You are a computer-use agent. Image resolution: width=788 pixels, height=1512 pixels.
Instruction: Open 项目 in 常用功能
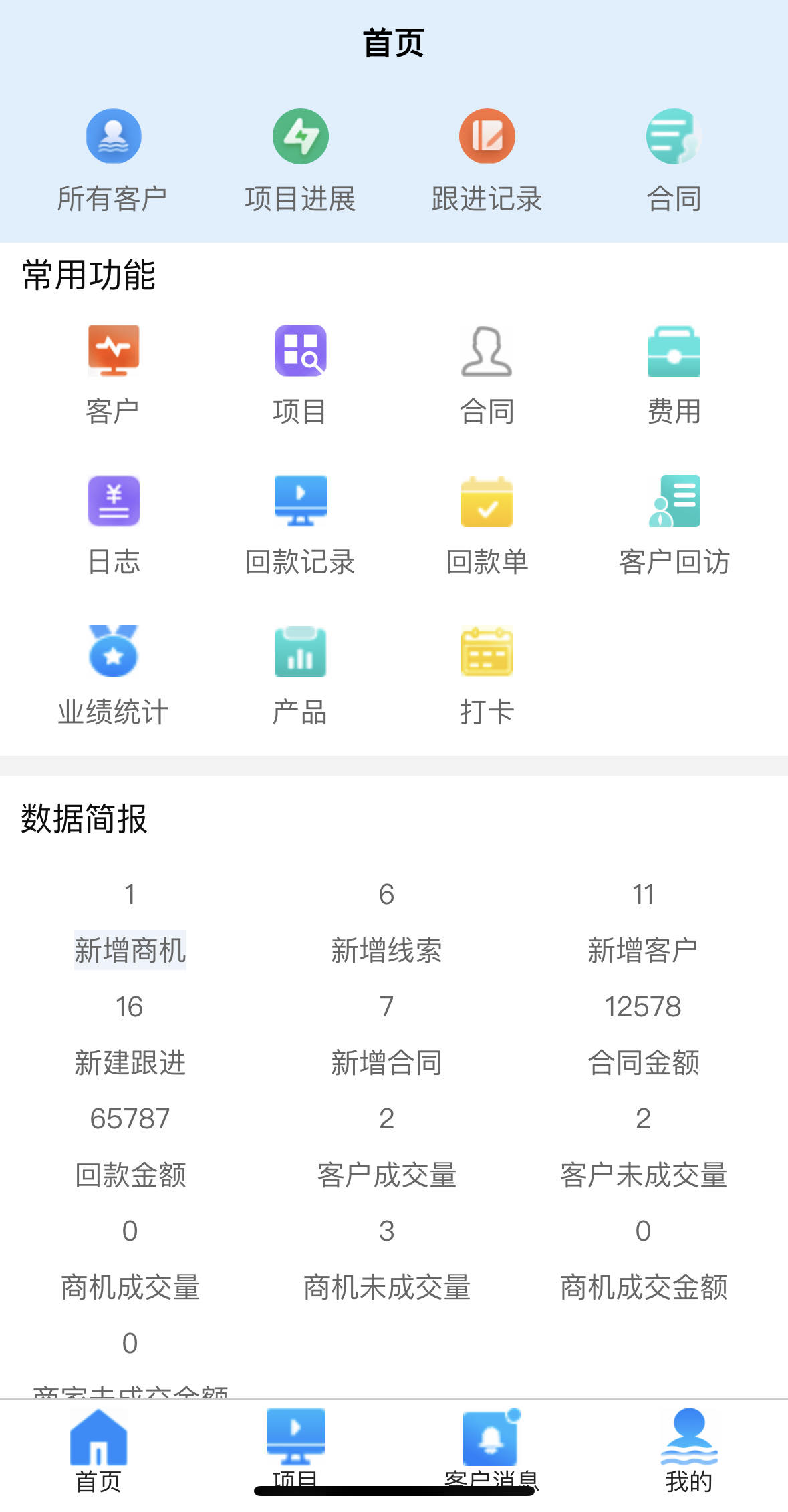[x=300, y=375]
